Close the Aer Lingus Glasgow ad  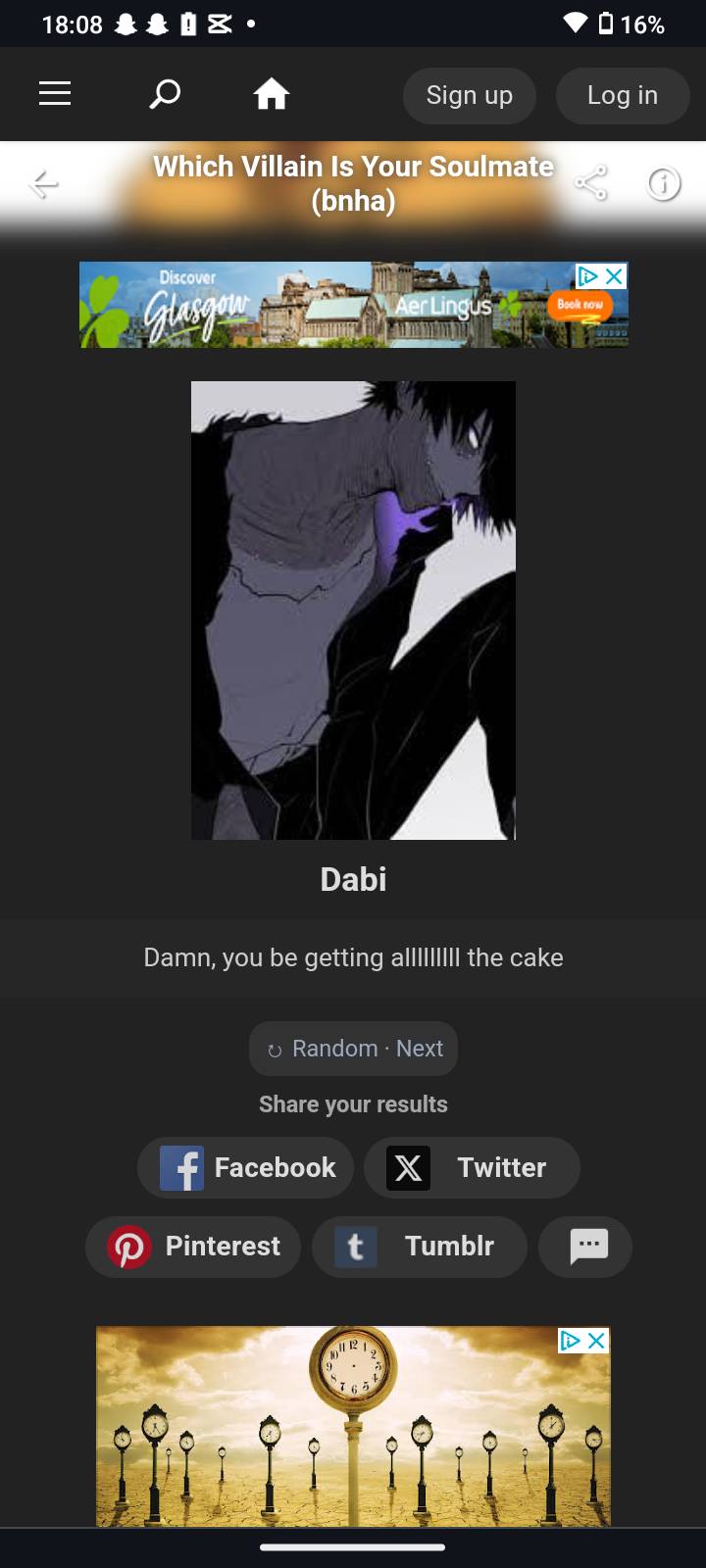pyautogui.click(x=615, y=276)
